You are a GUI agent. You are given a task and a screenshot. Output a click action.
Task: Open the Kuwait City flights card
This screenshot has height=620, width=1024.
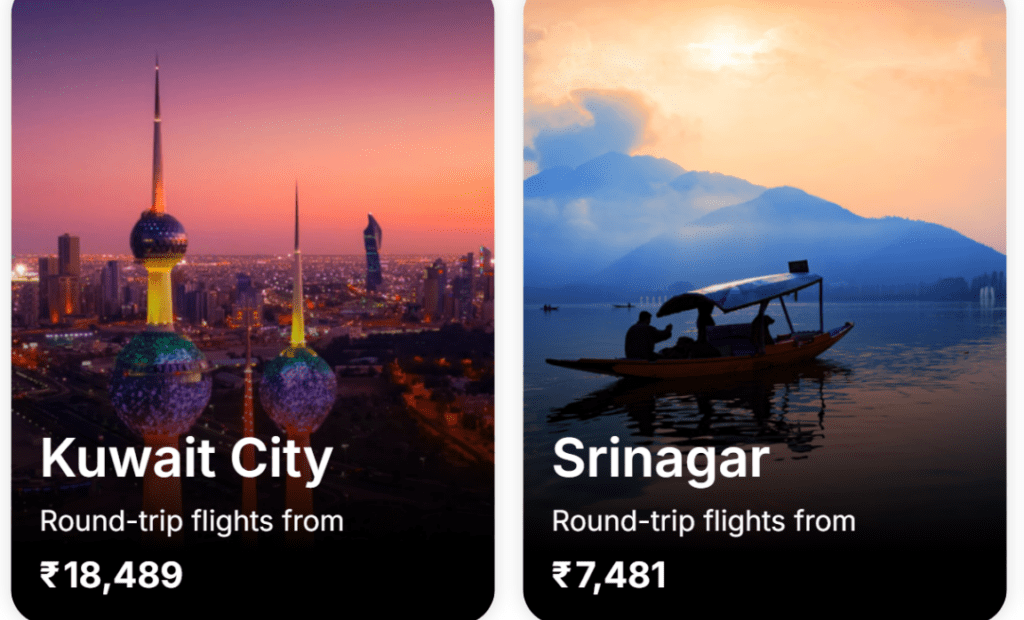252,310
